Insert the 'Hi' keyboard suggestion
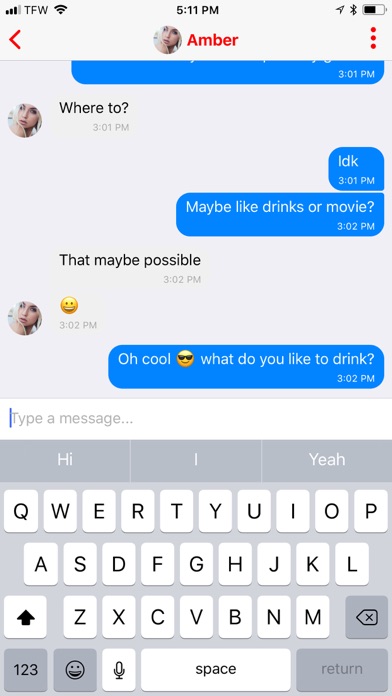The width and height of the screenshot is (392, 696). coord(65,460)
